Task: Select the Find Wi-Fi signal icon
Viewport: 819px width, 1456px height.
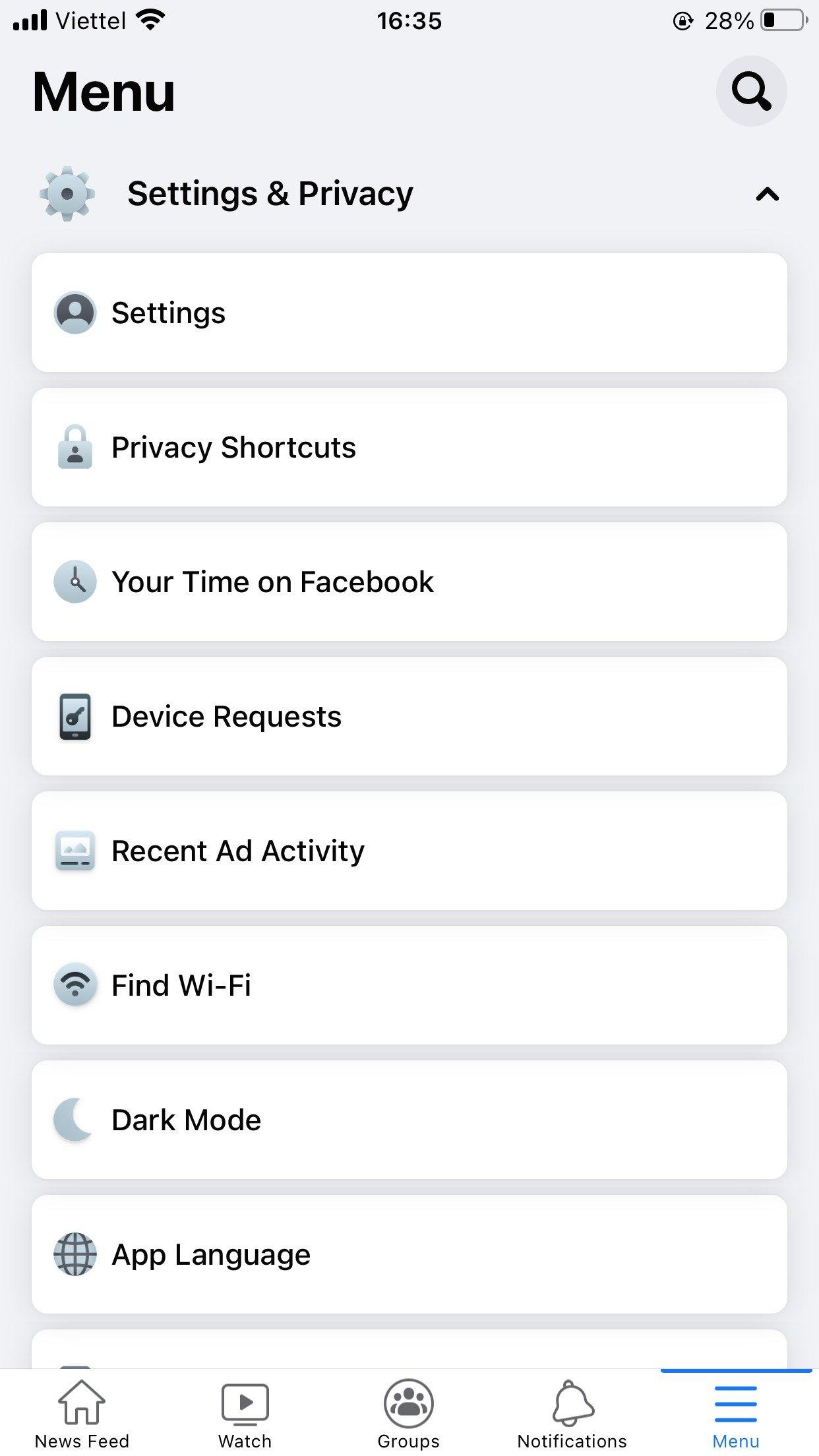Action: coord(75,985)
